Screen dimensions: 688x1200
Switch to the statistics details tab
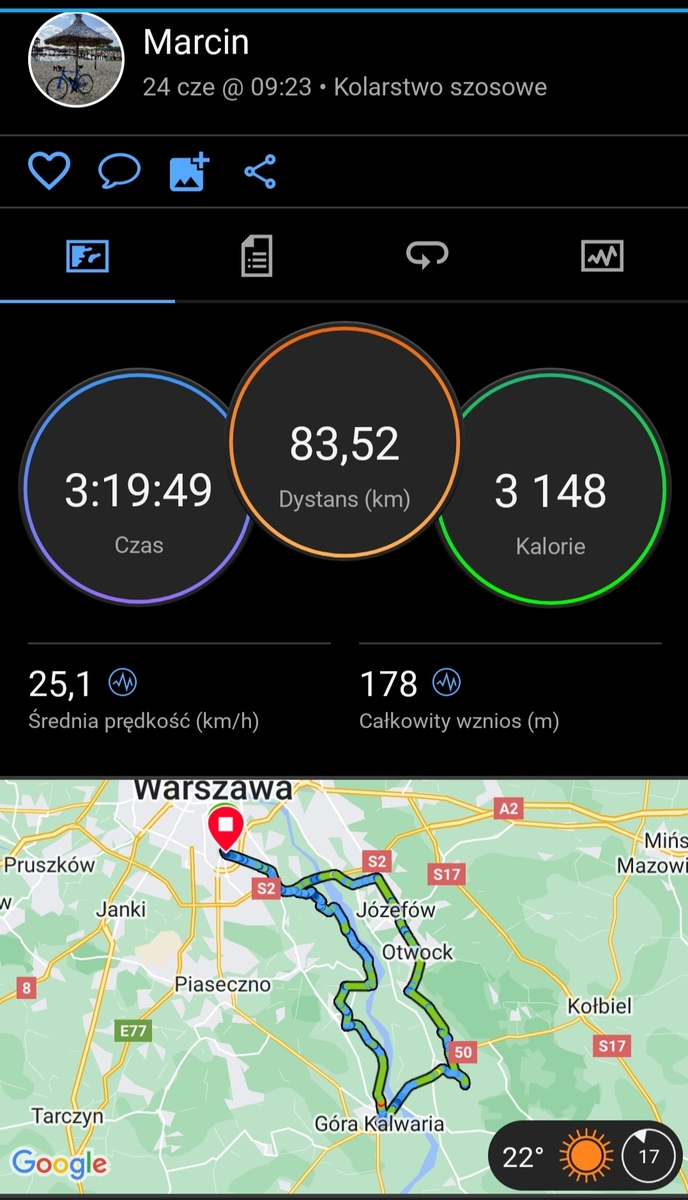pos(257,256)
